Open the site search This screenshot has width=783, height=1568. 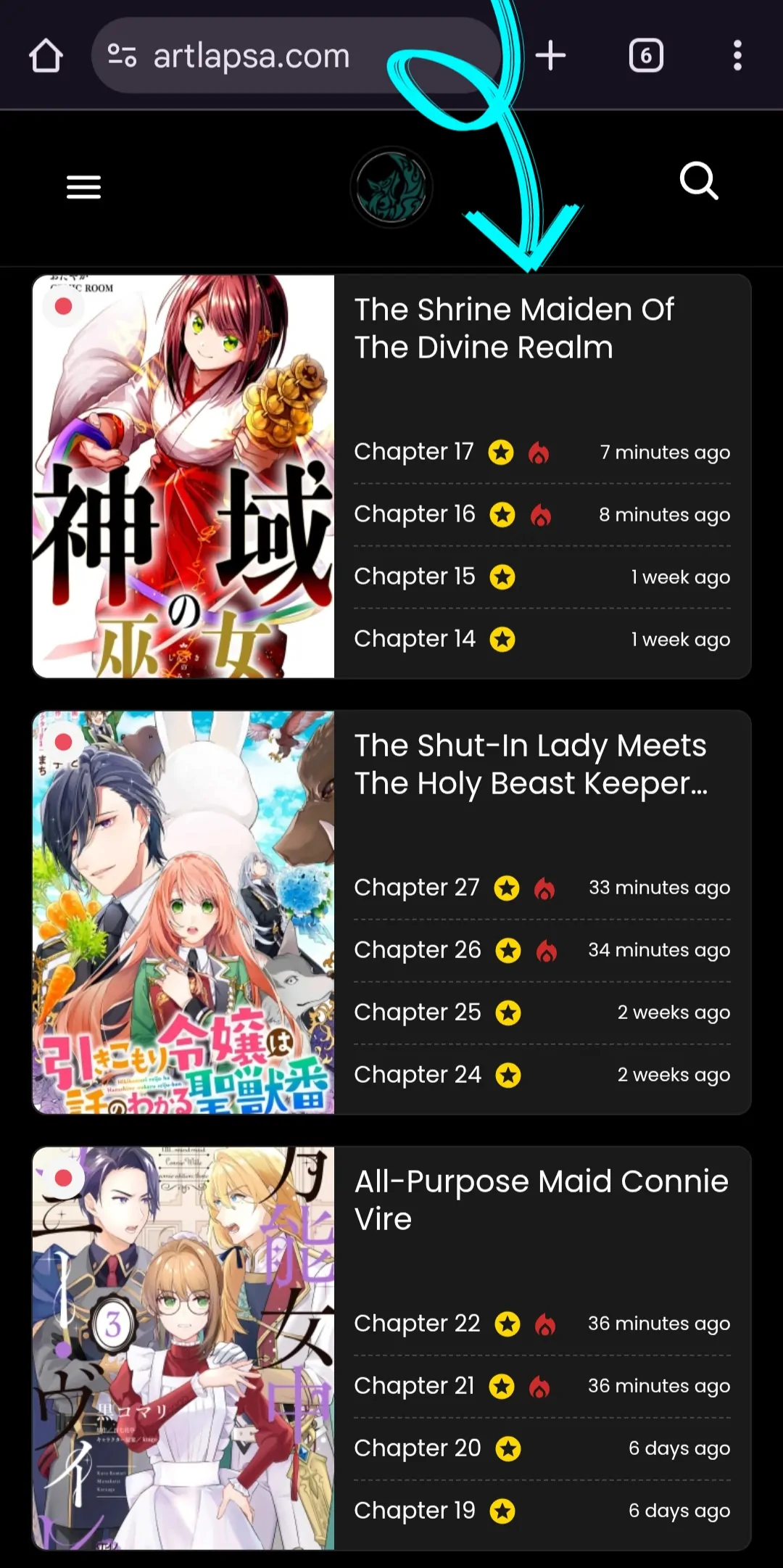[699, 181]
